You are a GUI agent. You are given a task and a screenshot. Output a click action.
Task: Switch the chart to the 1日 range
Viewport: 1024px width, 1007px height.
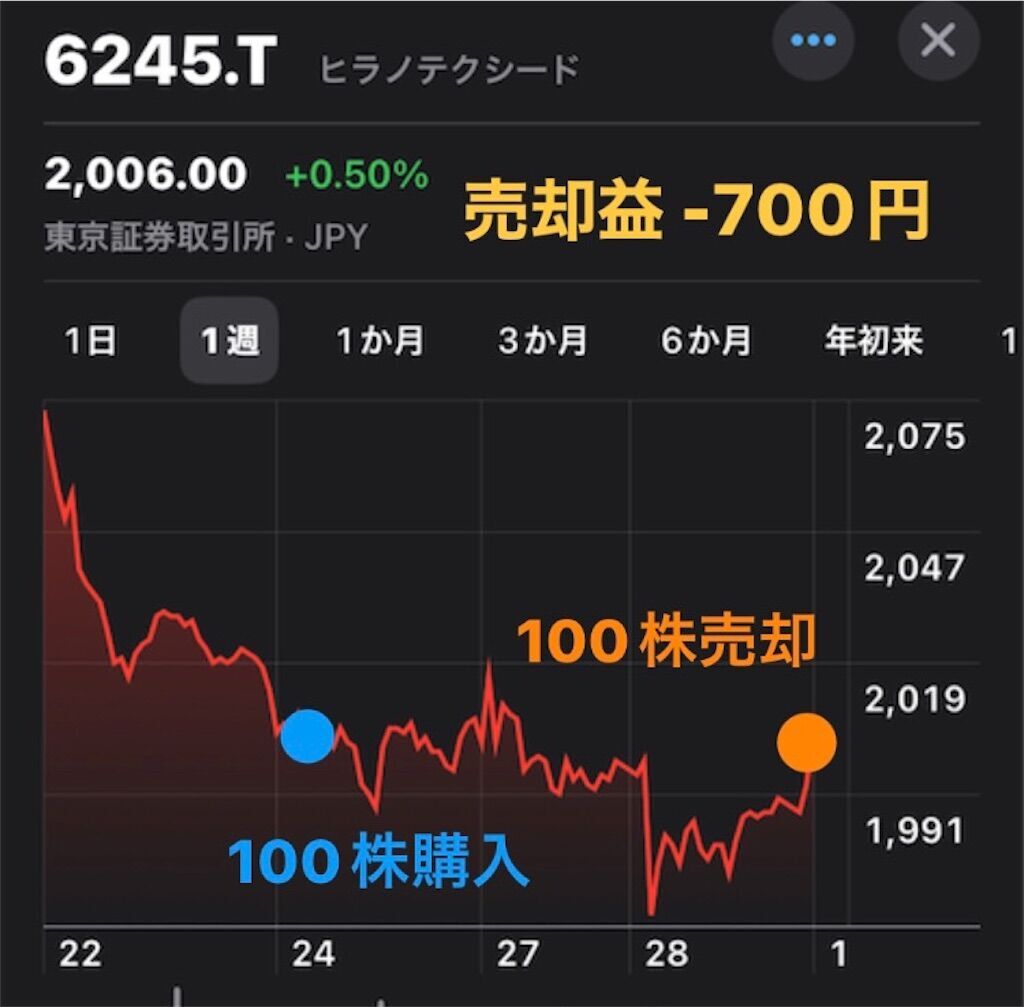tap(90, 341)
